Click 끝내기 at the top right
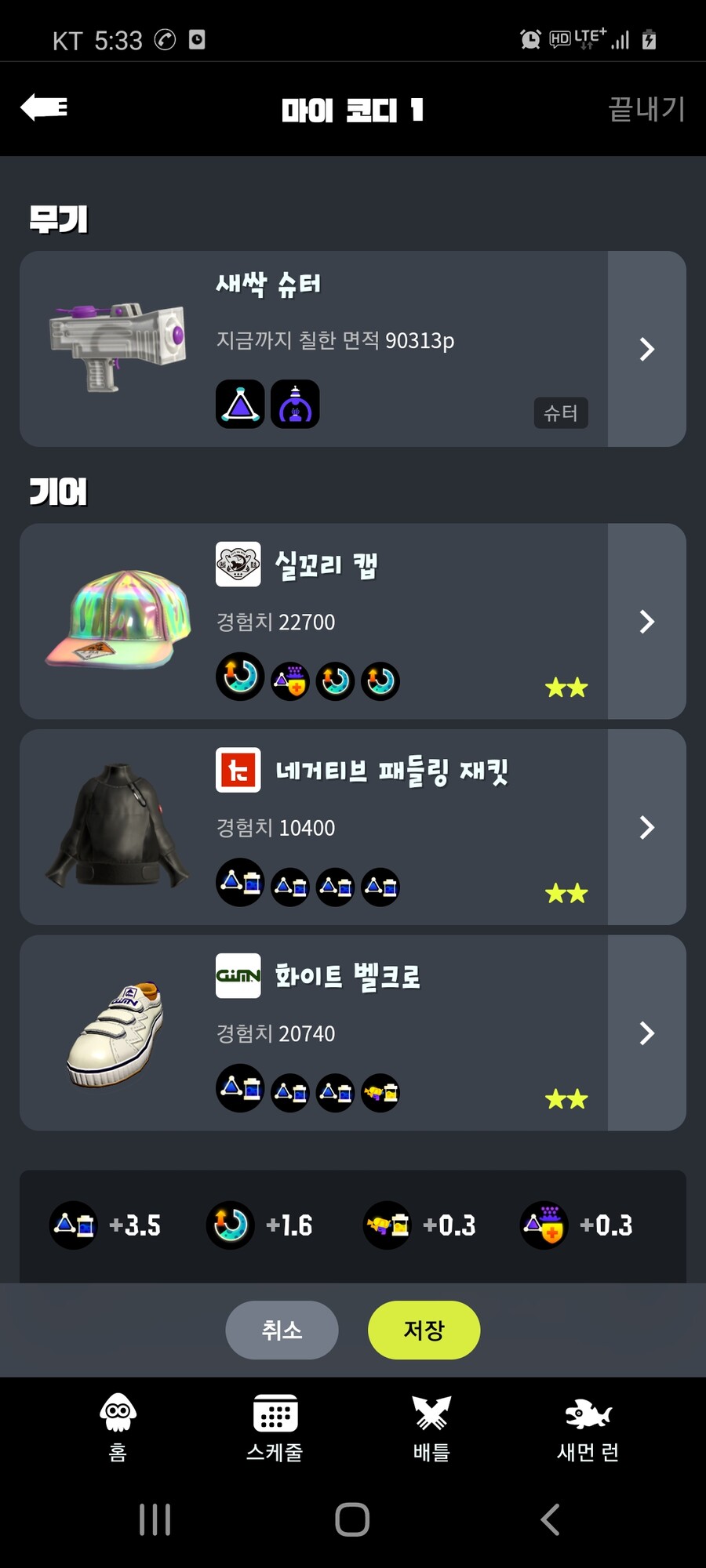 646,110
